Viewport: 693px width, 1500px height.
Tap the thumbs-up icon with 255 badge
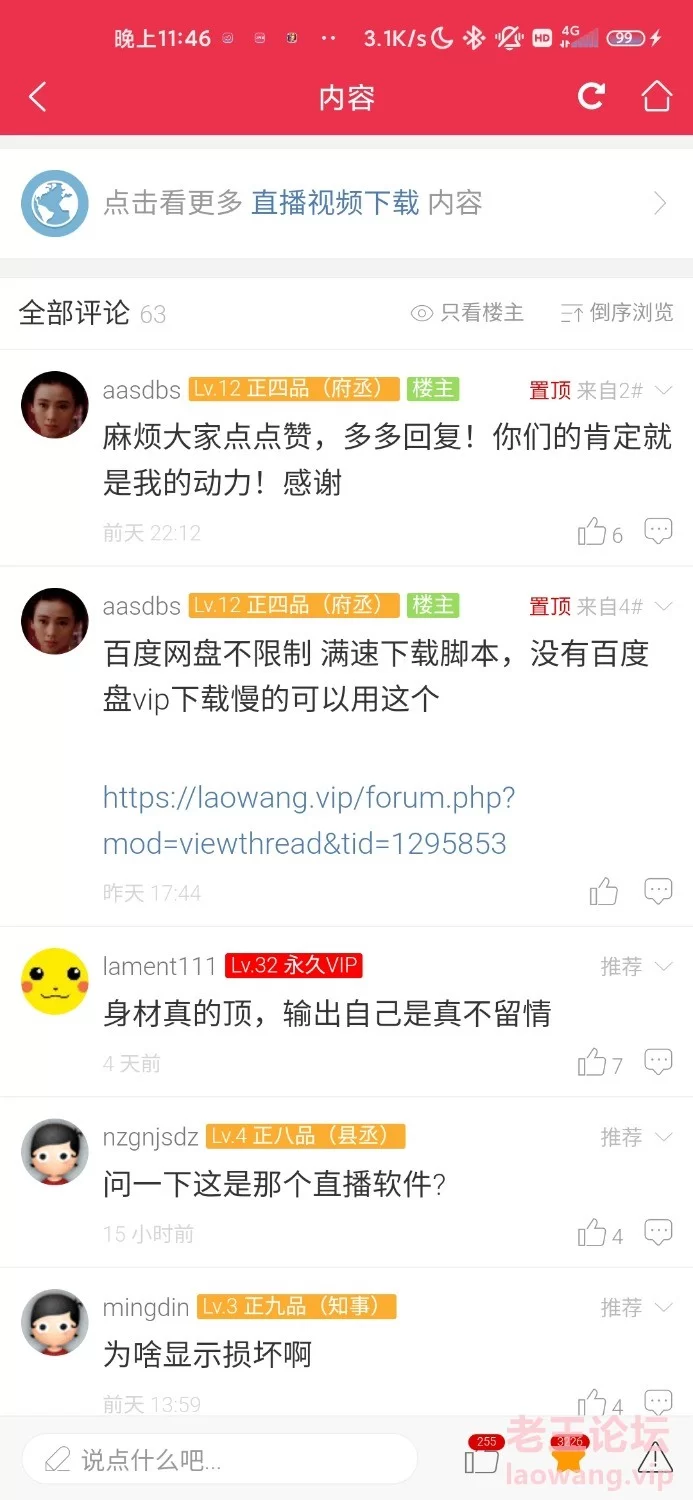tap(483, 1456)
